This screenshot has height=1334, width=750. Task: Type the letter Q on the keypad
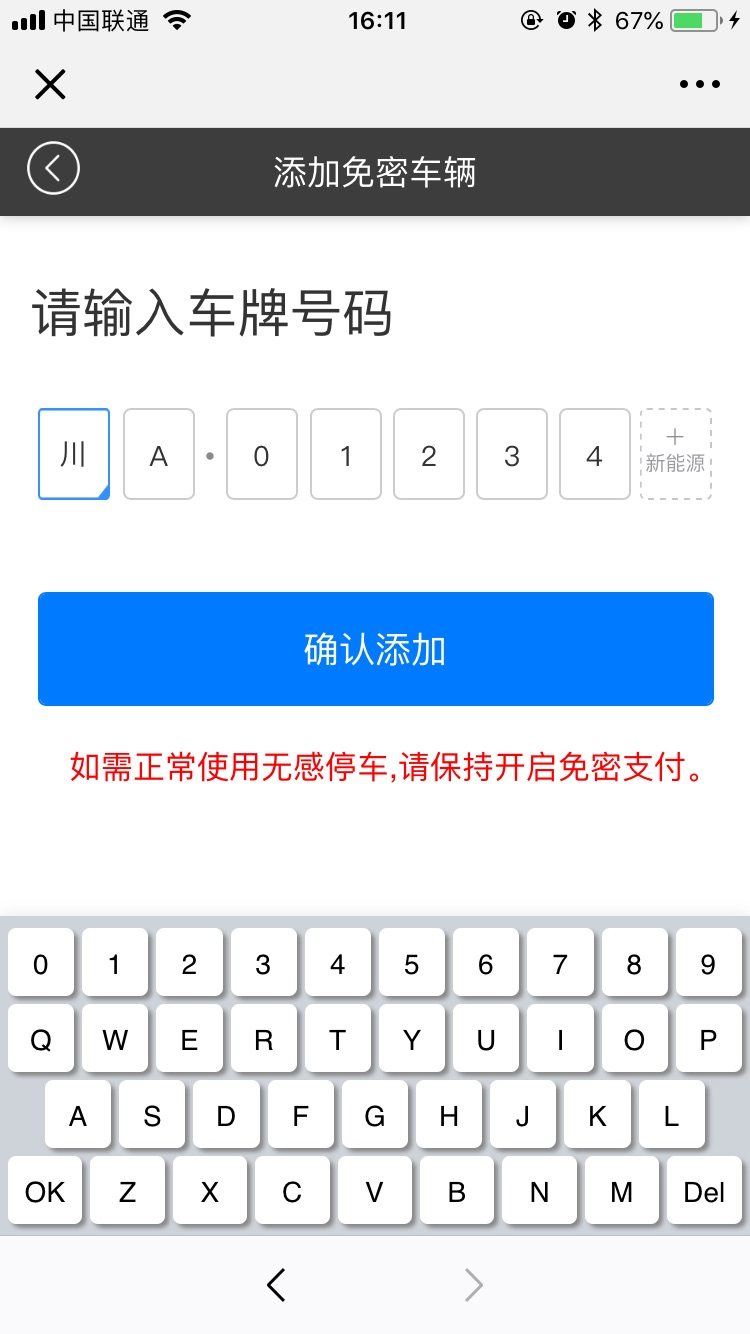[x=41, y=1039]
